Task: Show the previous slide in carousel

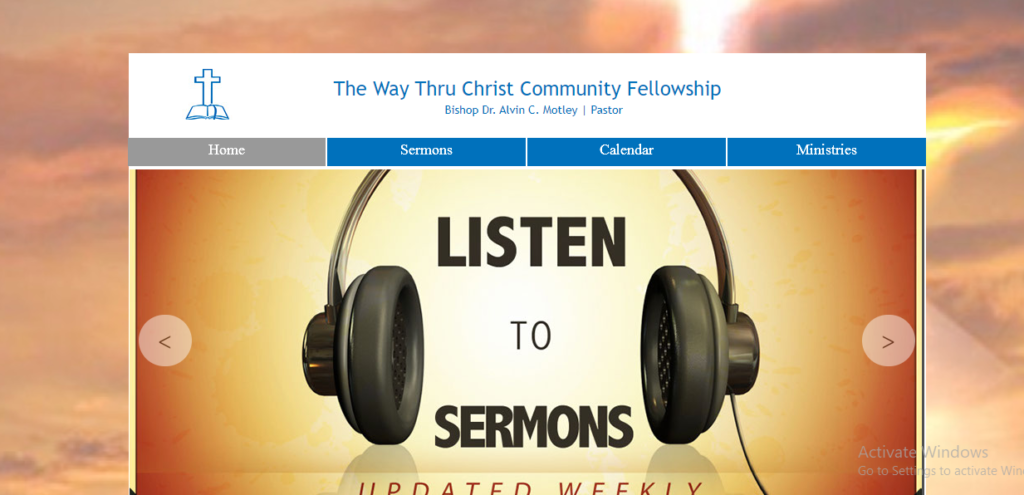Action: click(165, 341)
